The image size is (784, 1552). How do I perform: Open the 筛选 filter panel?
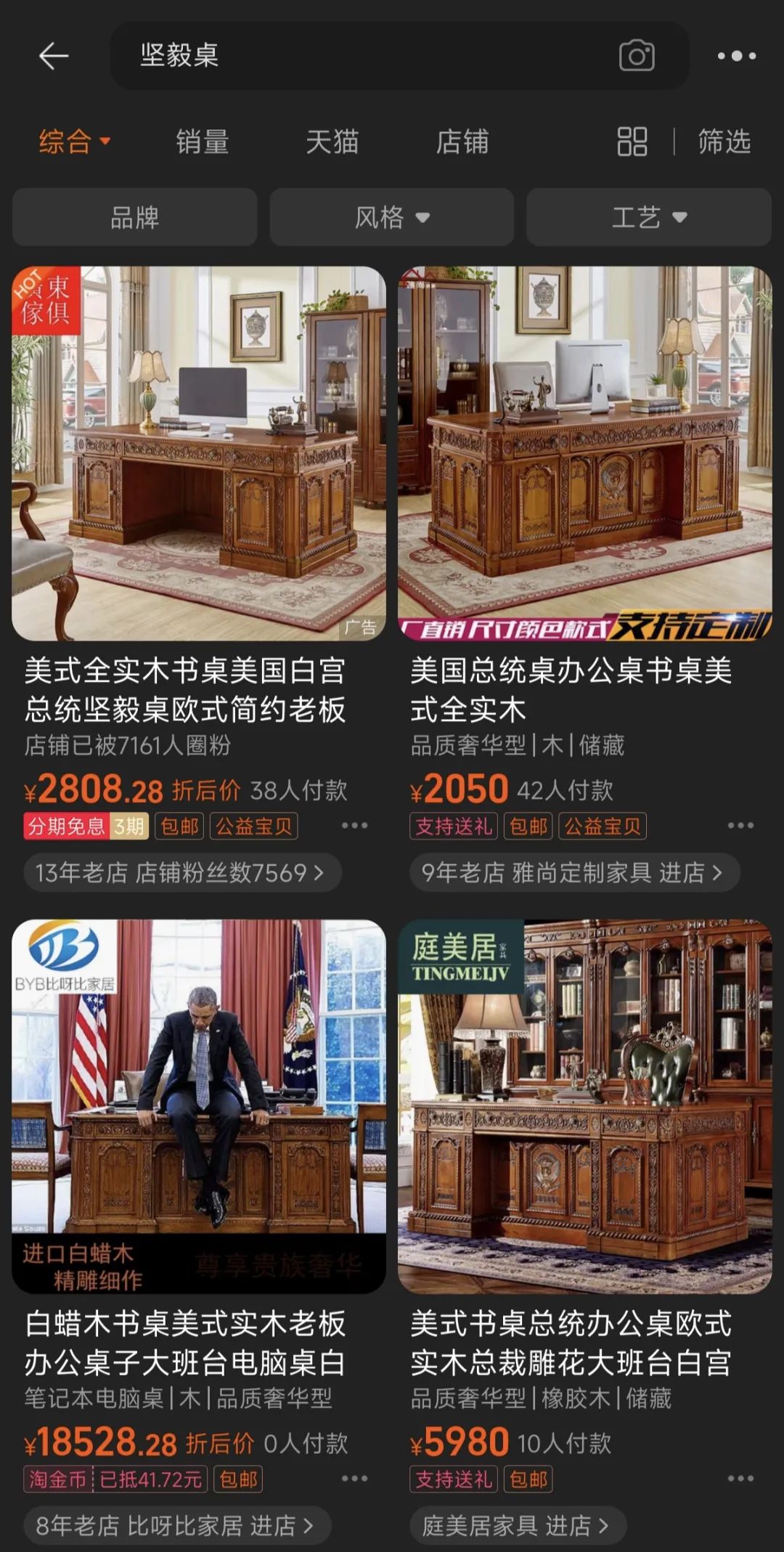[x=724, y=141]
